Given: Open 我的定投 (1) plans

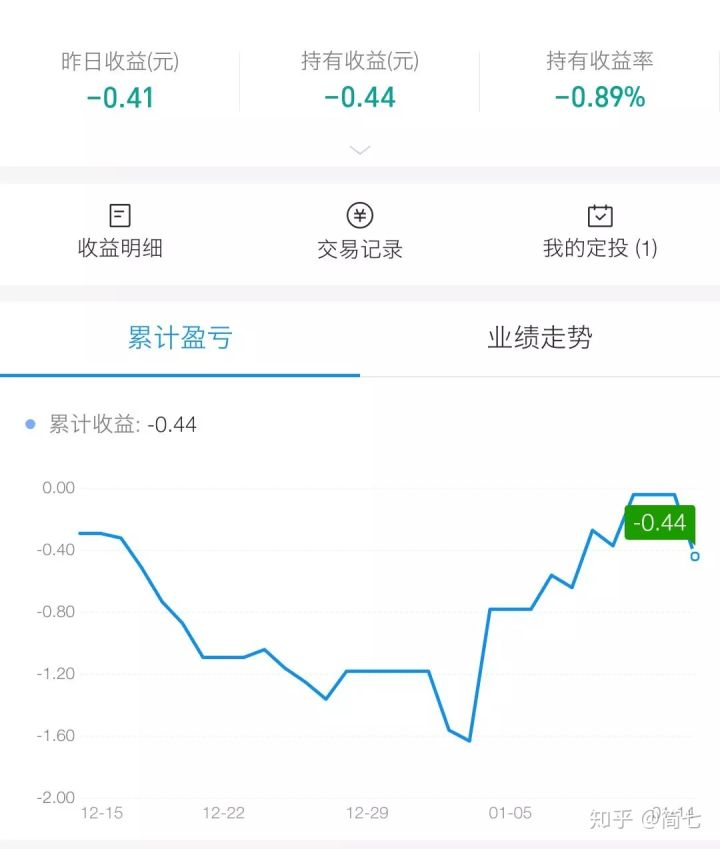Looking at the screenshot, I should click(600, 232).
